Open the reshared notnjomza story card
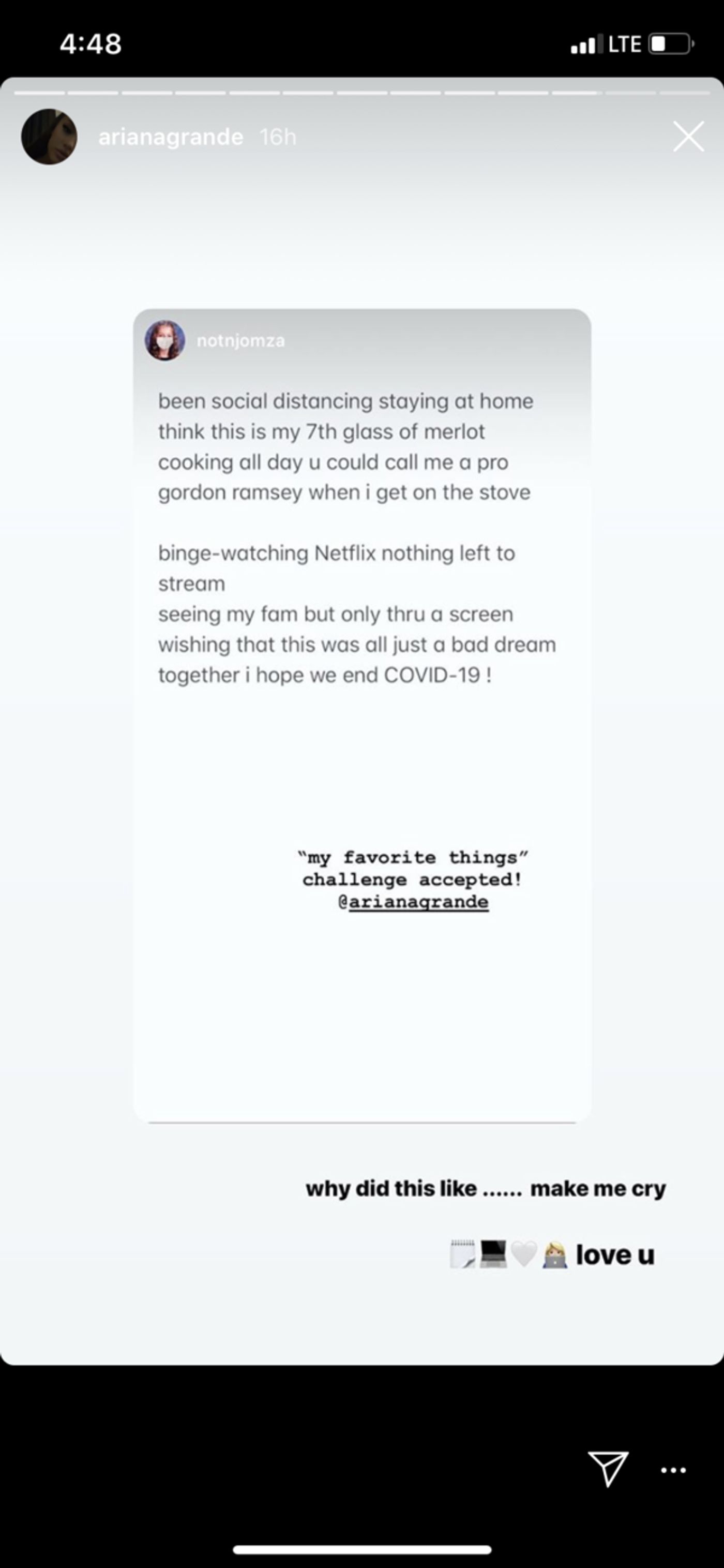This screenshot has width=724, height=1568. click(x=361, y=715)
